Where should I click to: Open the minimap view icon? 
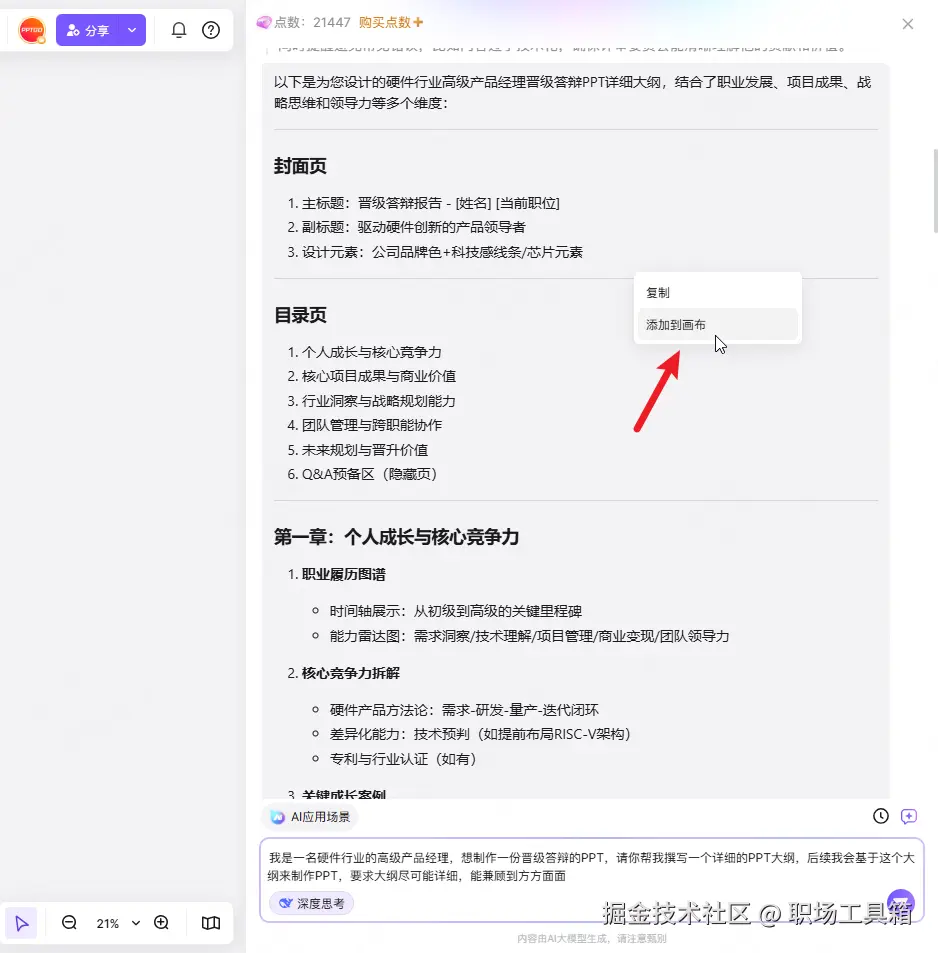(210, 923)
